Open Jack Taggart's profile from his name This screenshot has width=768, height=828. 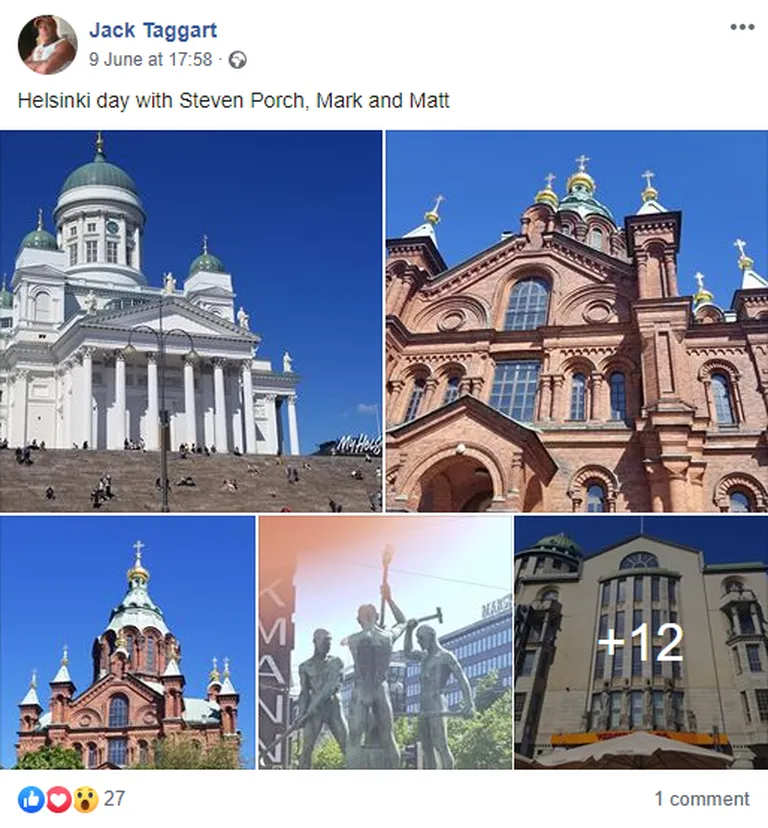(152, 30)
